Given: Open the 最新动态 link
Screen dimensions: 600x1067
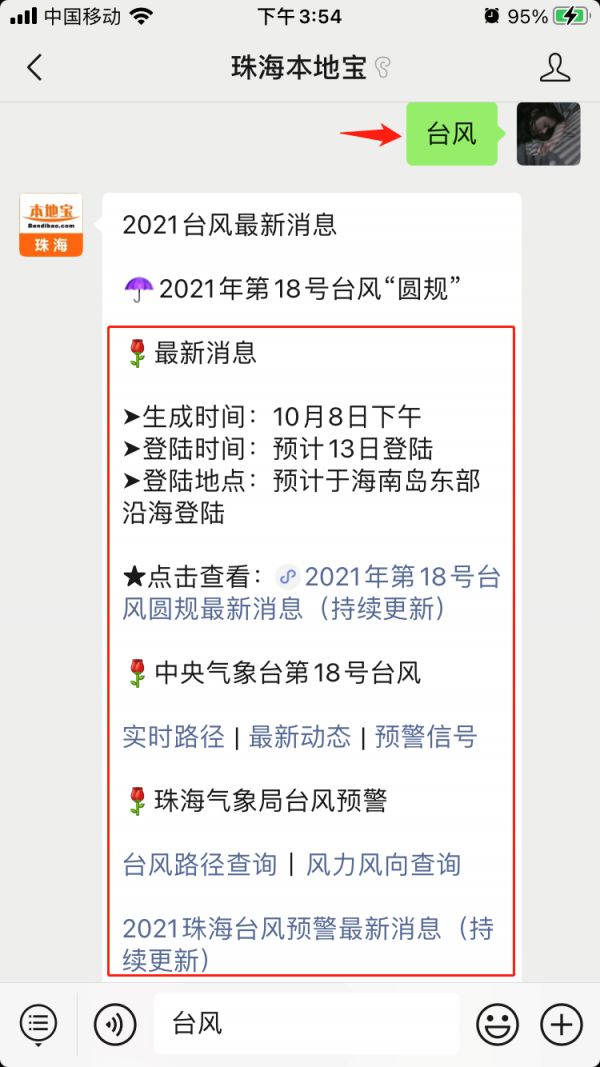Looking at the screenshot, I should 300,737.
